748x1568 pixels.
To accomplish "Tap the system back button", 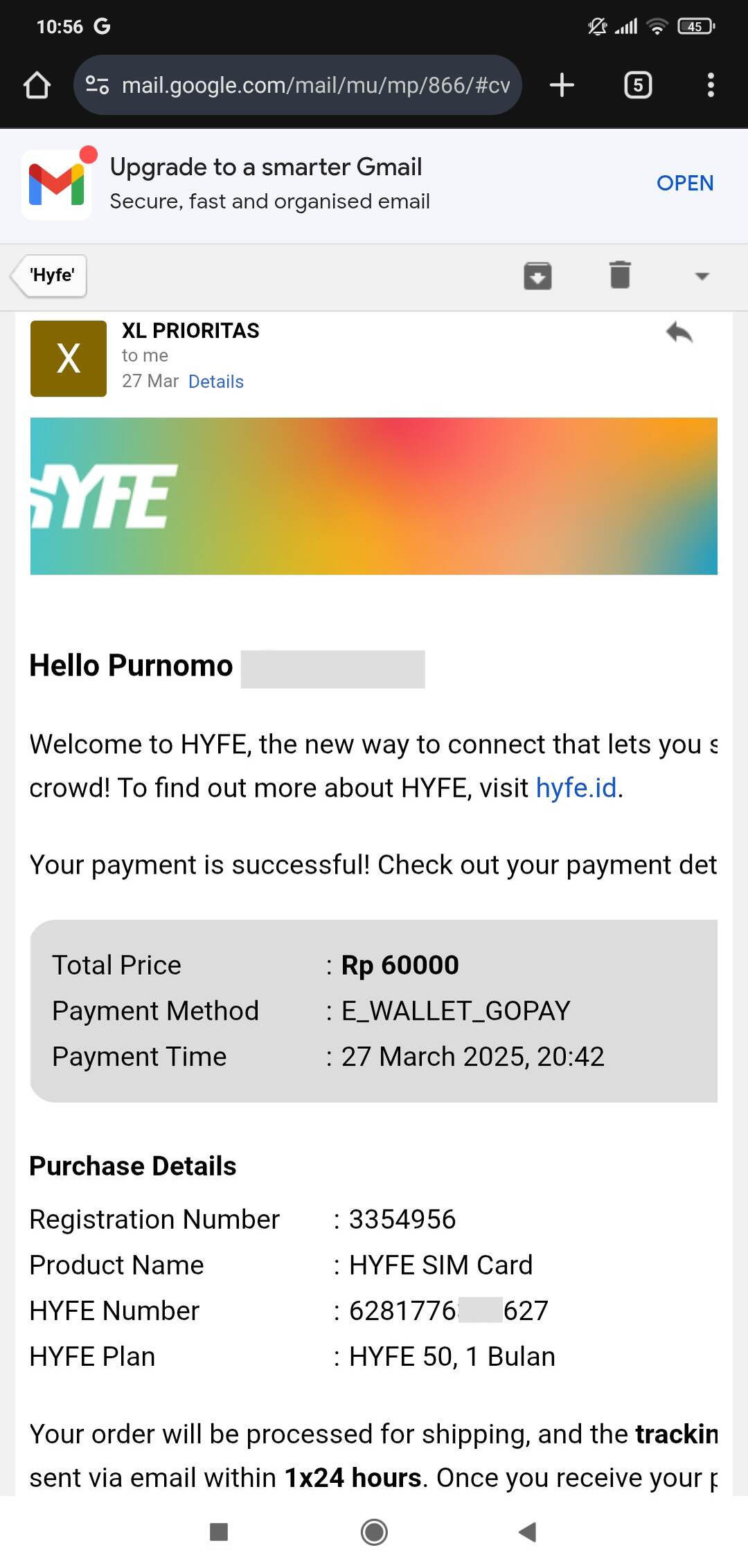I will [528, 1532].
